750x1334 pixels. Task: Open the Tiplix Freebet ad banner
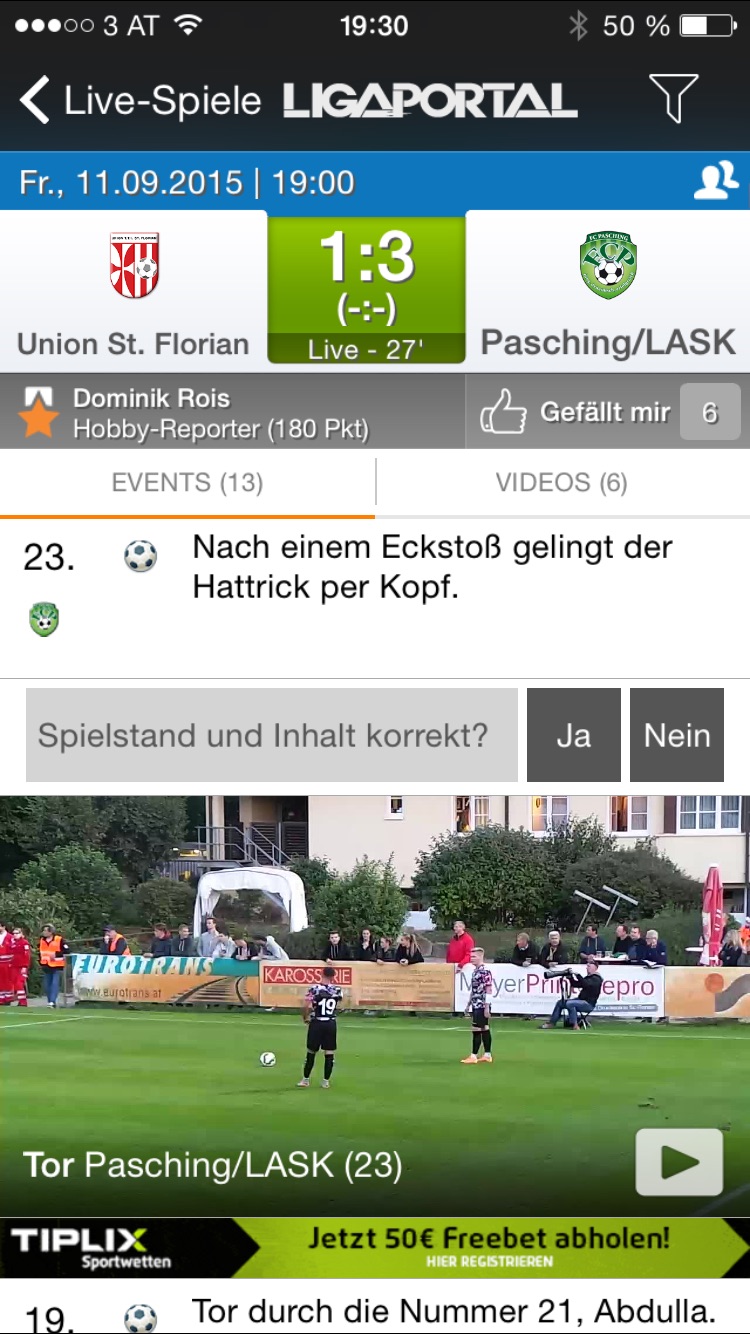[375, 1248]
